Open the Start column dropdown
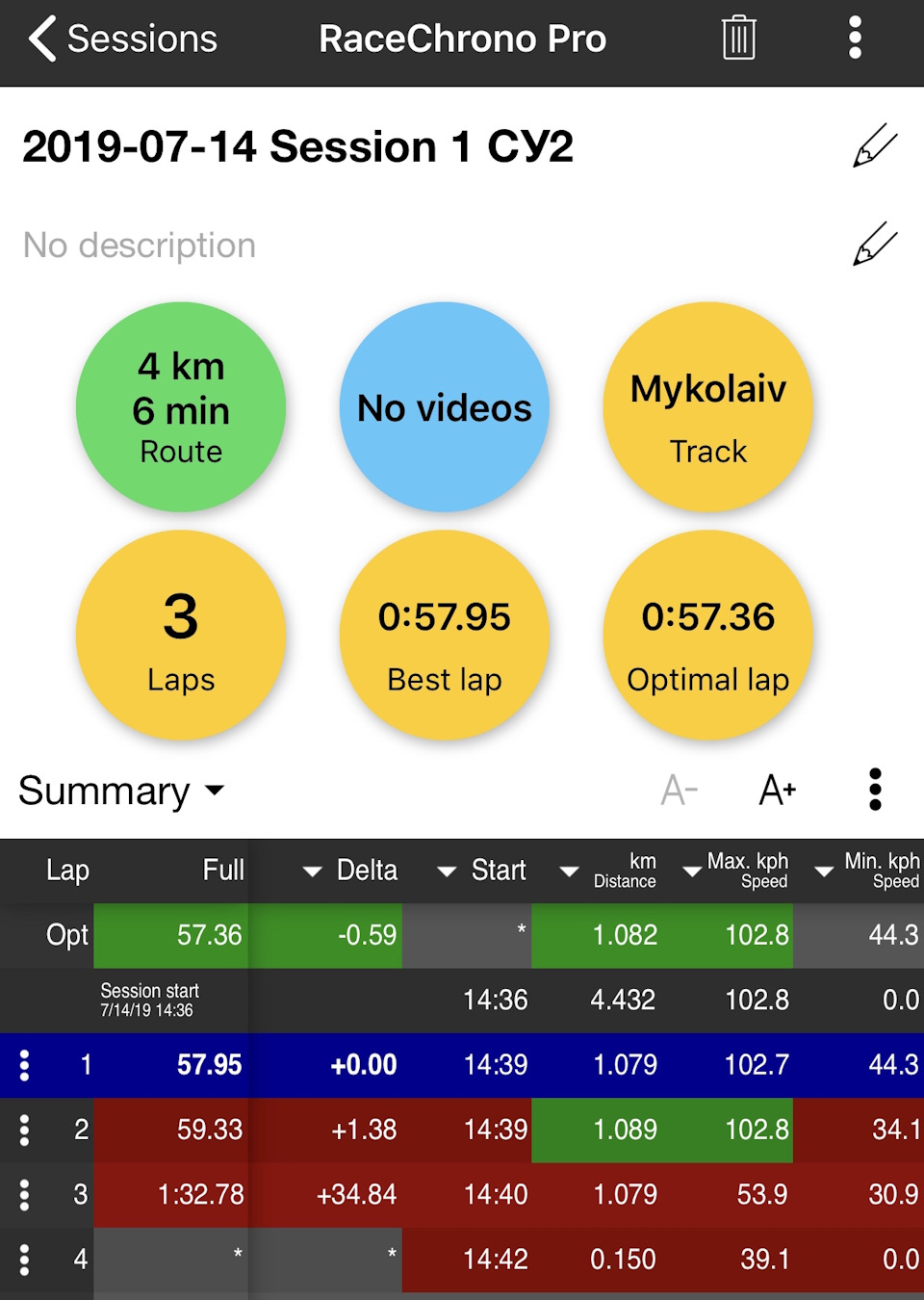Screen dimensions: 924x1300 pos(447,871)
